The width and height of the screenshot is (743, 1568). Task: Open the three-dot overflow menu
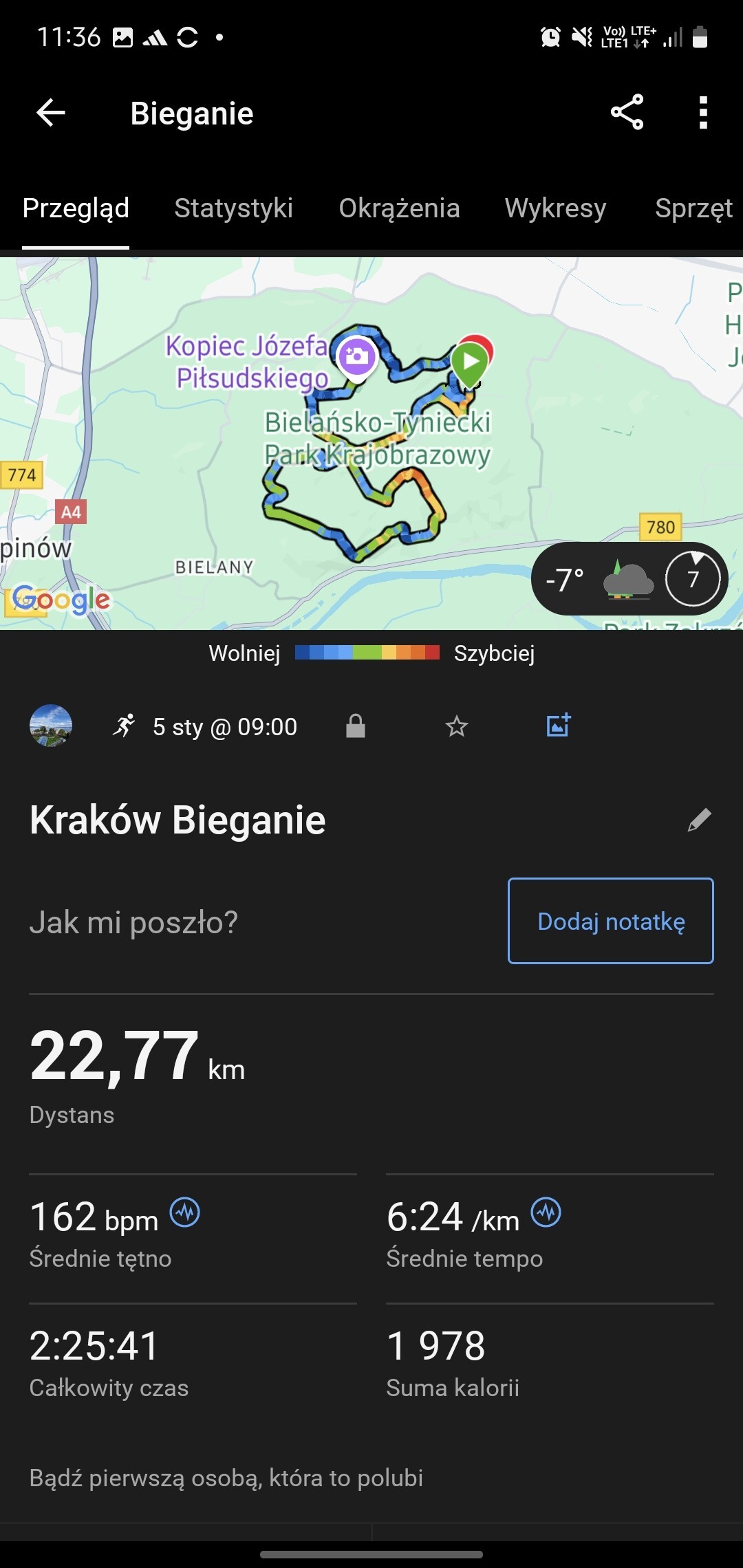click(x=702, y=113)
